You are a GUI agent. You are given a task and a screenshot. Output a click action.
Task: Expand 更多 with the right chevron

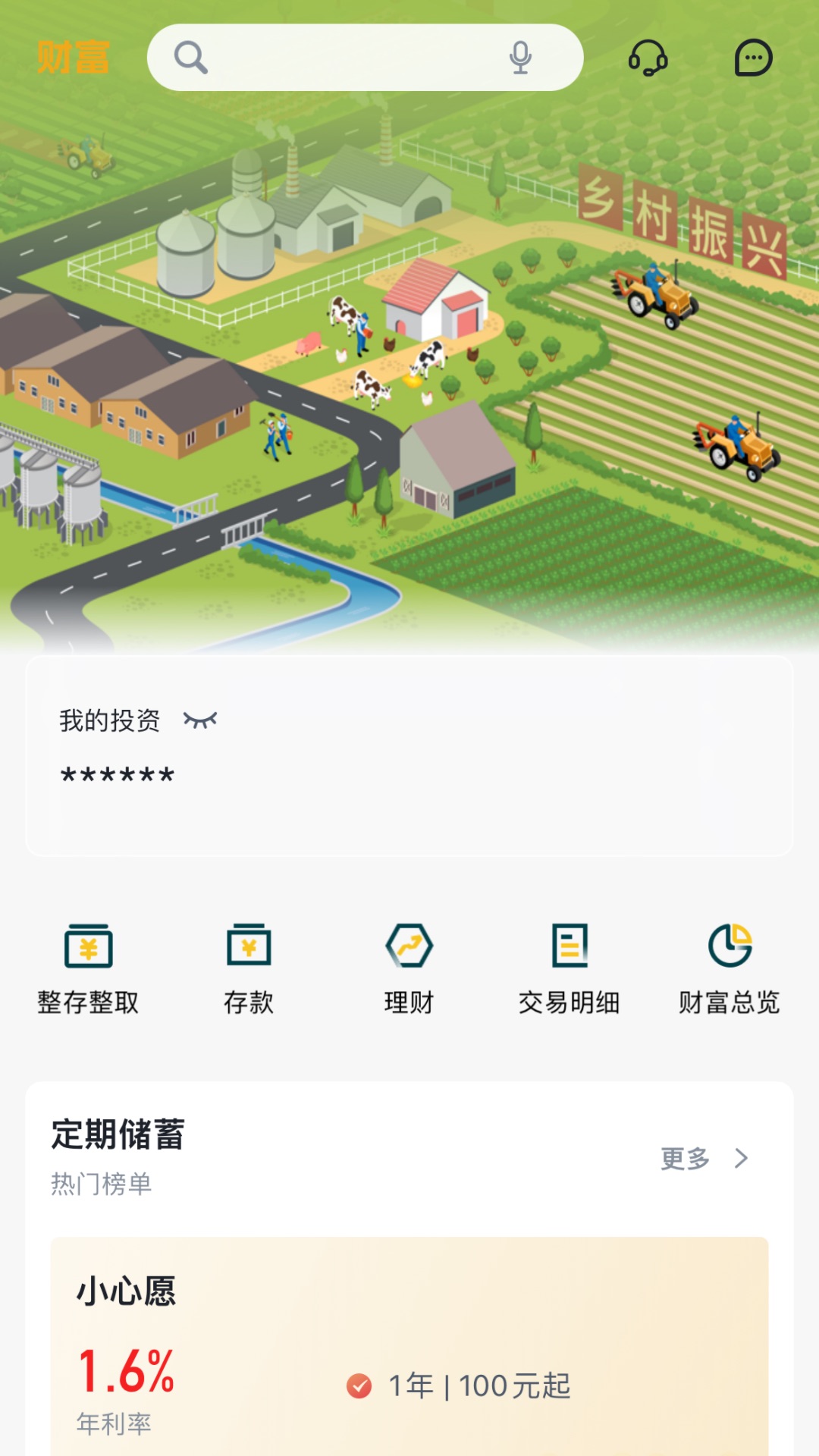tap(742, 1159)
